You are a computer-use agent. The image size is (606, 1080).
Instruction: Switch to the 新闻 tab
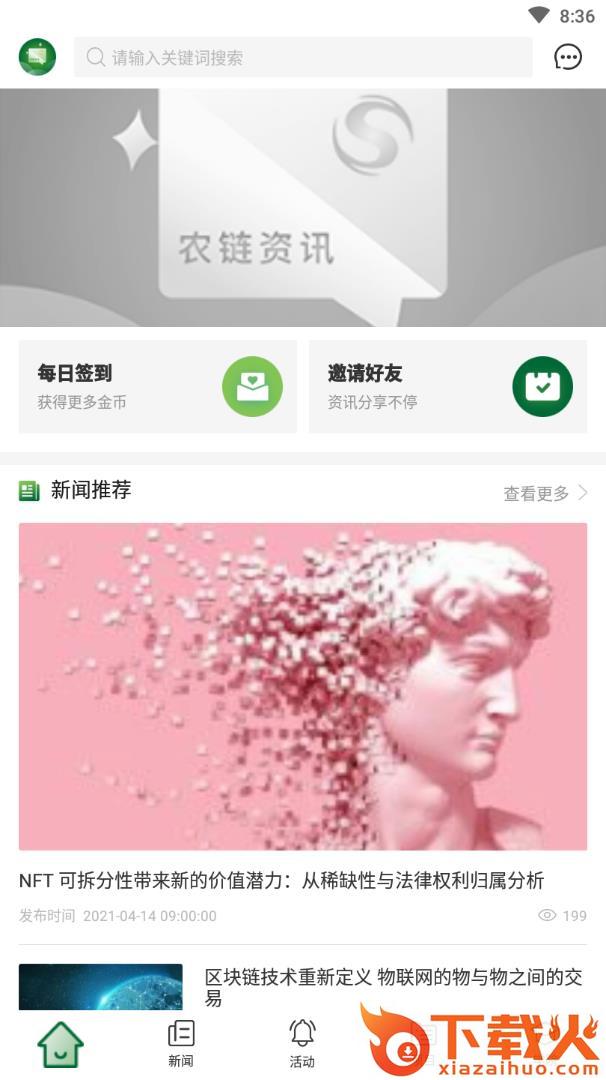tap(181, 1043)
